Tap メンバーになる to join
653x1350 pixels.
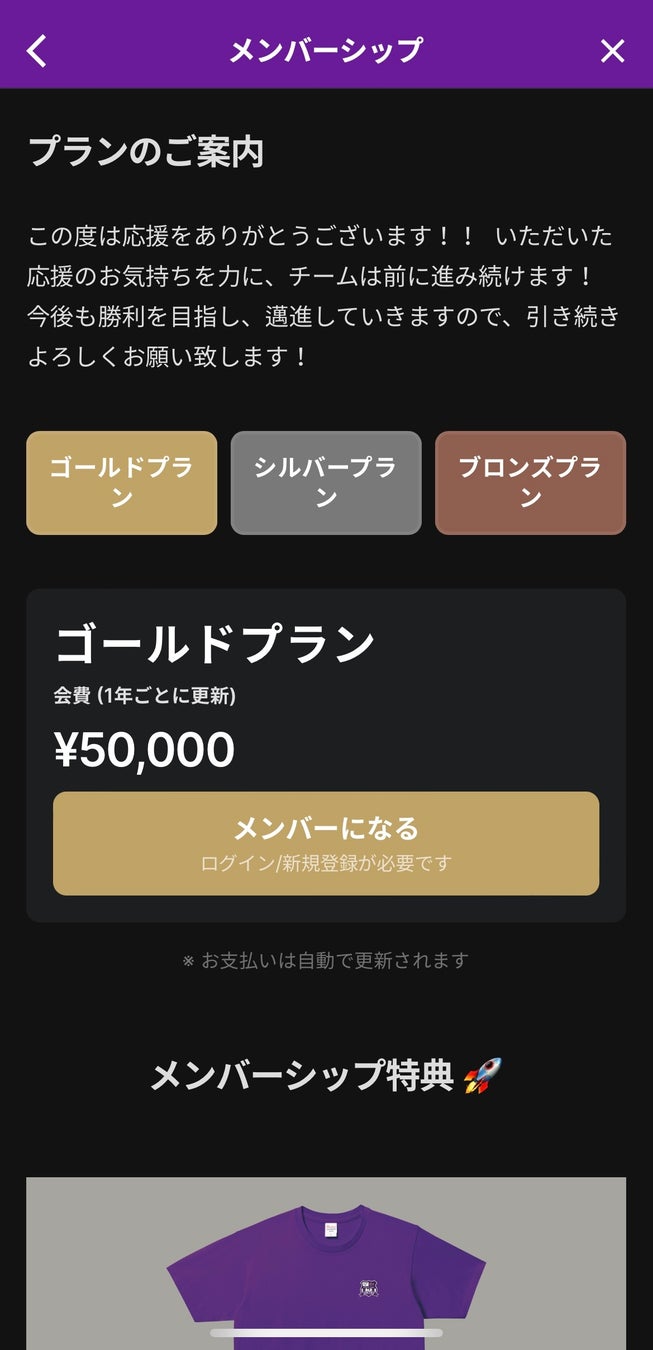coord(326,843)
